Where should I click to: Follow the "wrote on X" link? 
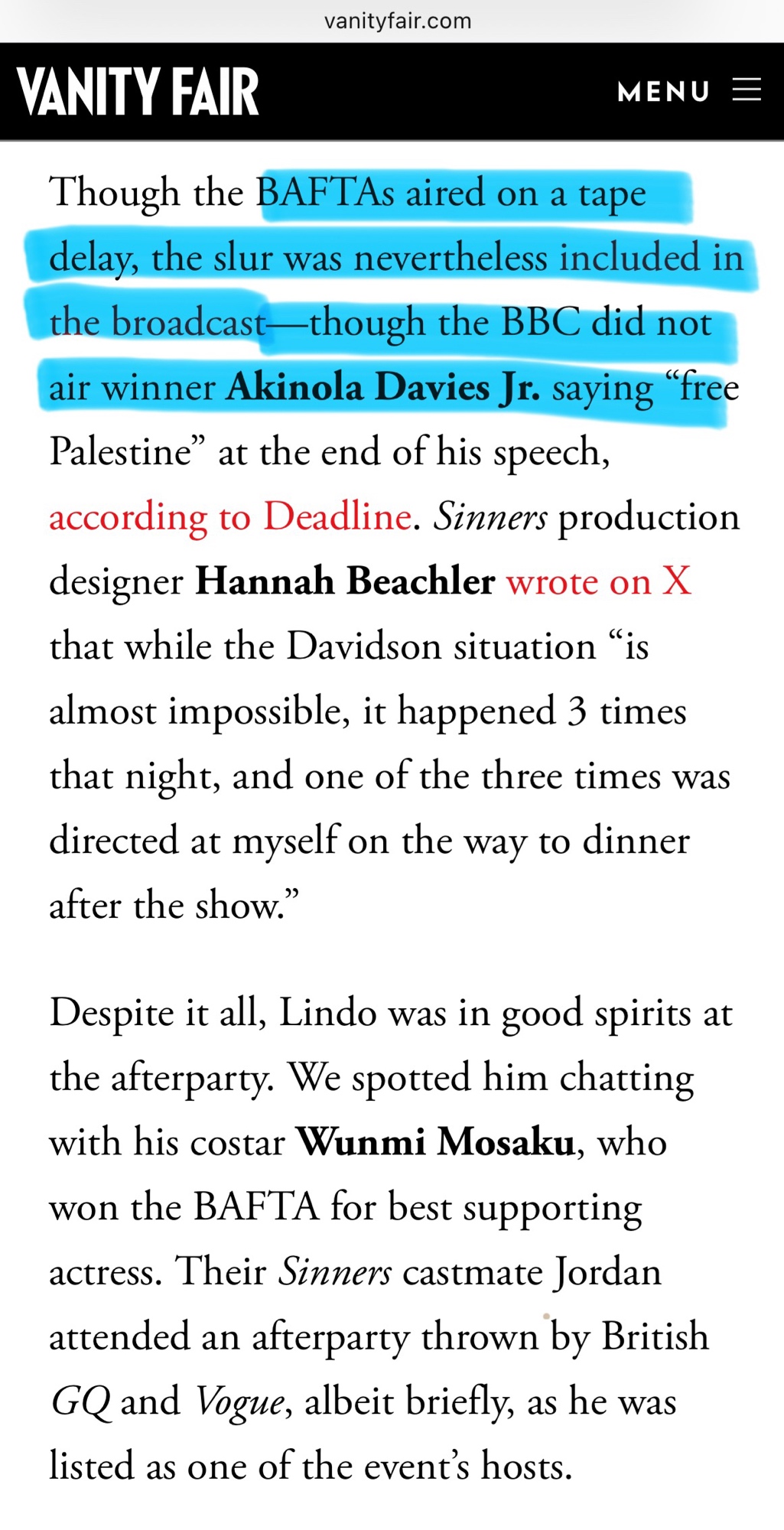pos(598,581)
